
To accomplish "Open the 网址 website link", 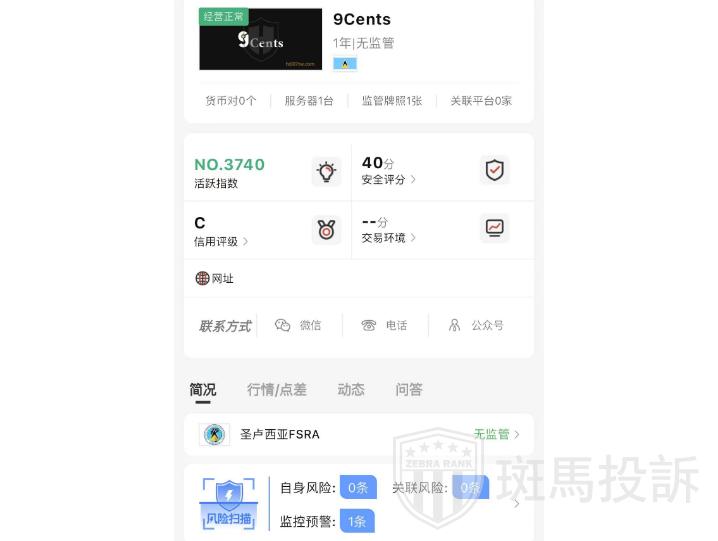I will [x=215, y=278].
